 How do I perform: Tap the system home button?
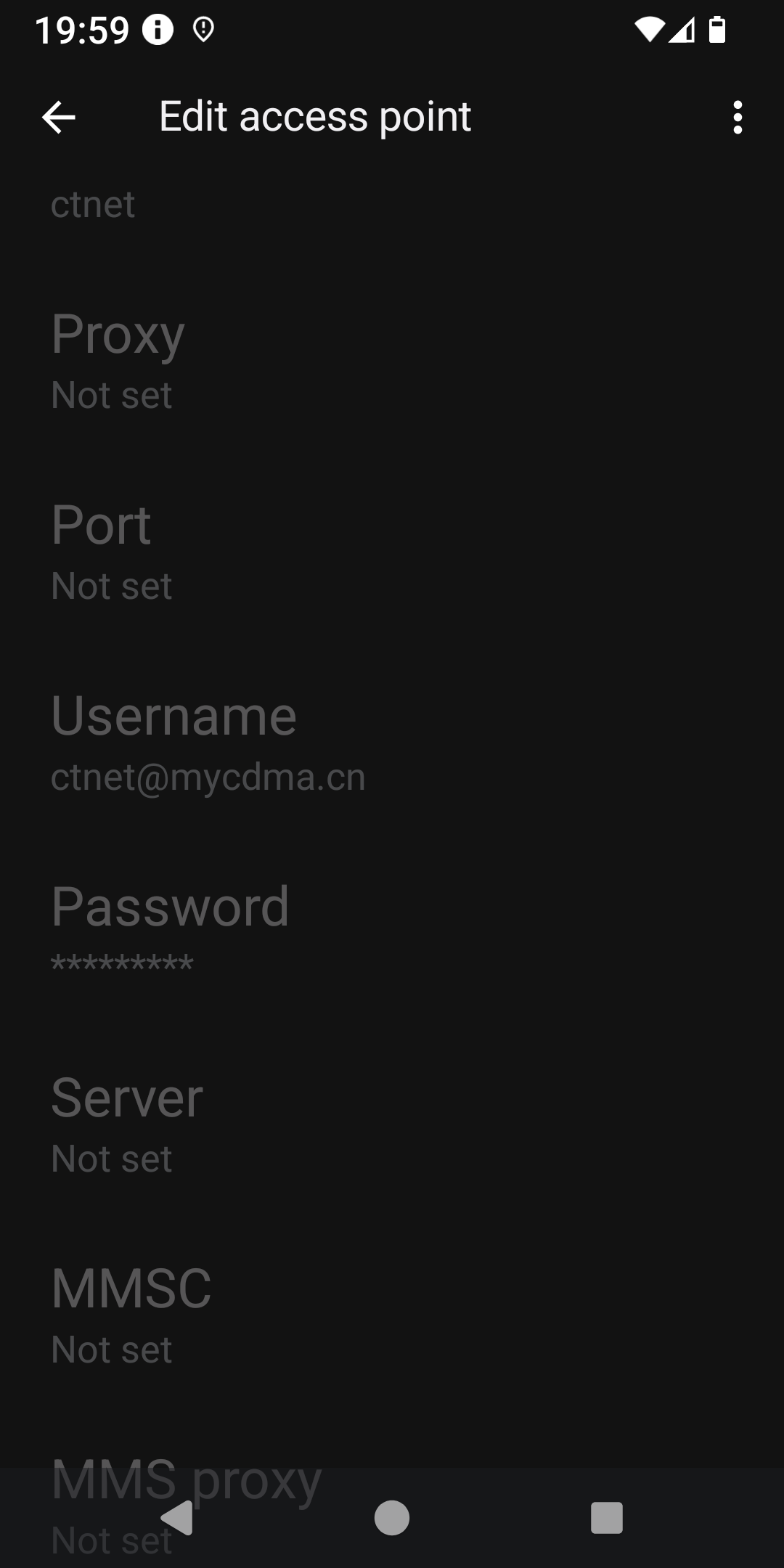(x=392, y=1518)
